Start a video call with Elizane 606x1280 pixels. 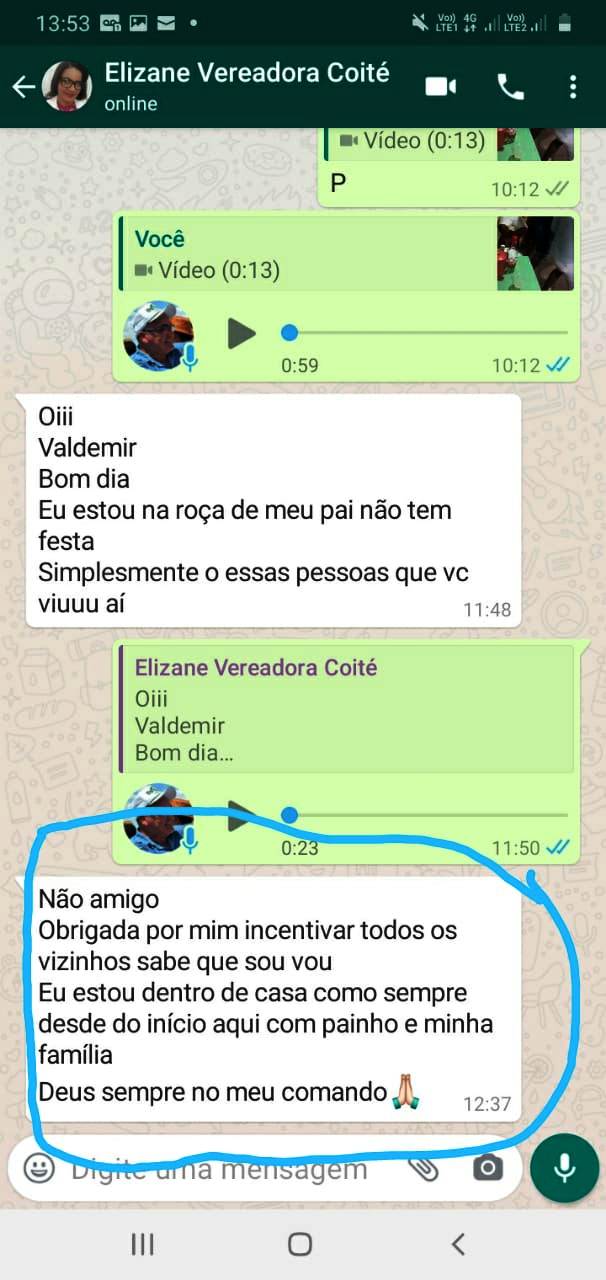coord(440,87)
